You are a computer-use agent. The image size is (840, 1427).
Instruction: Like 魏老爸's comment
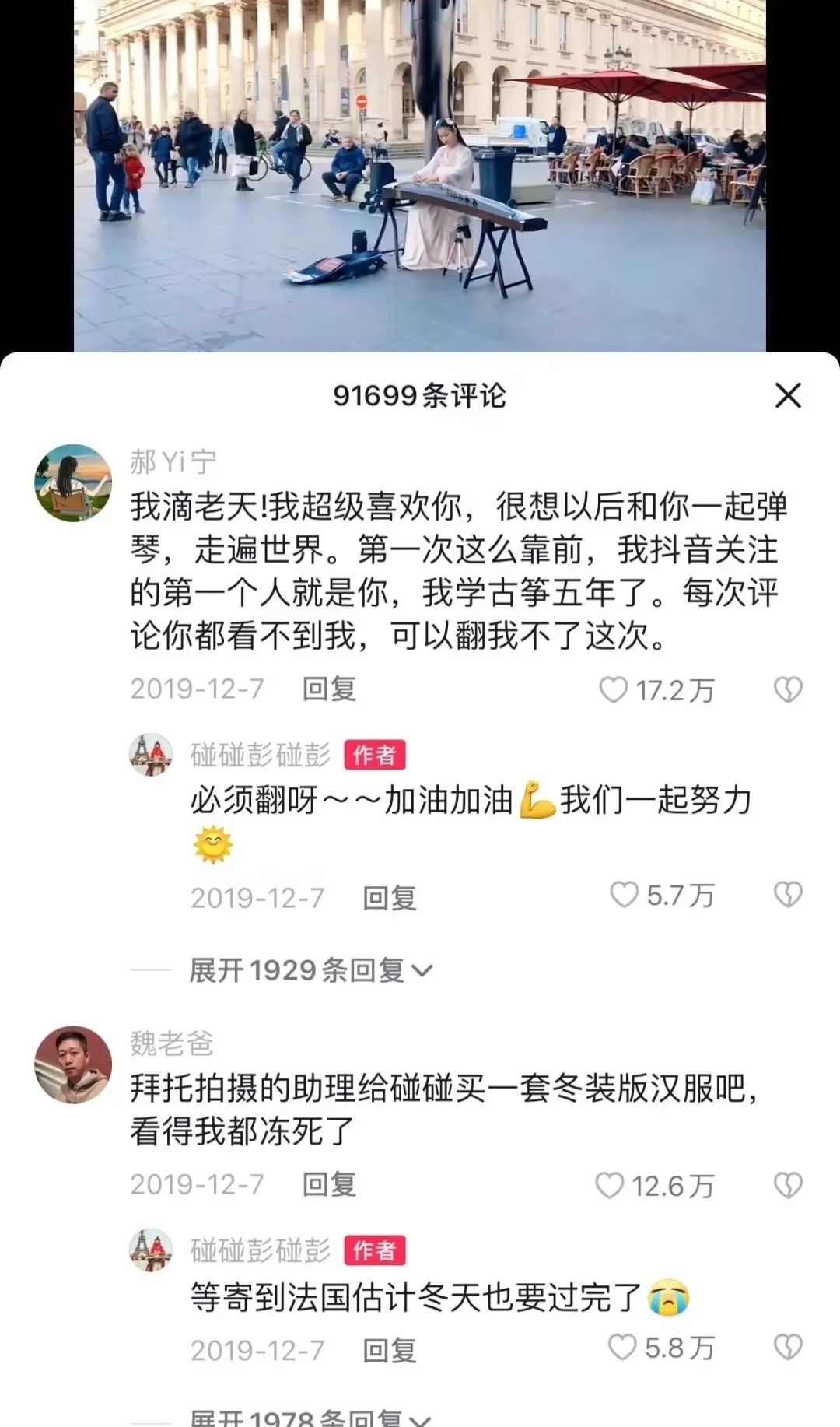click(610, 1185)
